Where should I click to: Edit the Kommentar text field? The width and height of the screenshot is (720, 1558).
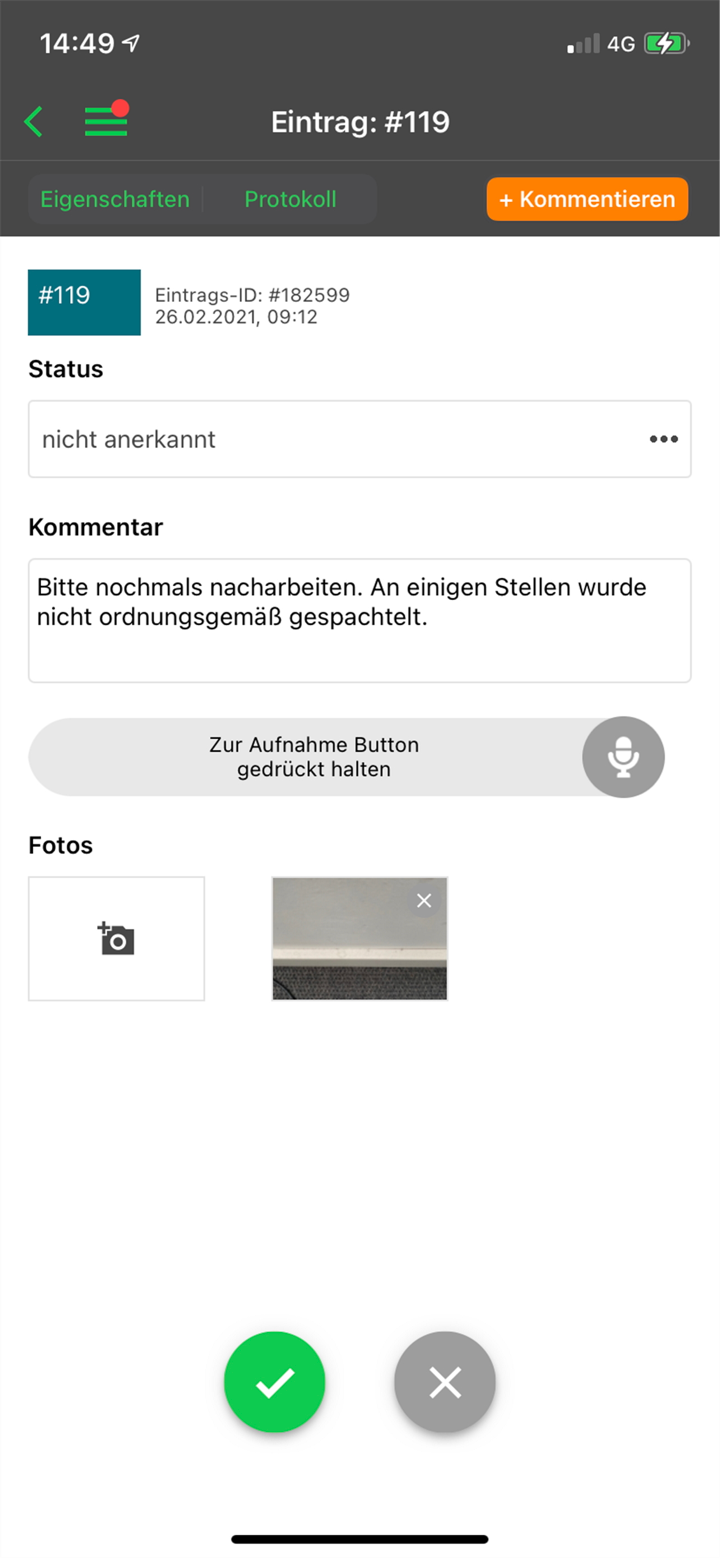(x=360, y=620)
